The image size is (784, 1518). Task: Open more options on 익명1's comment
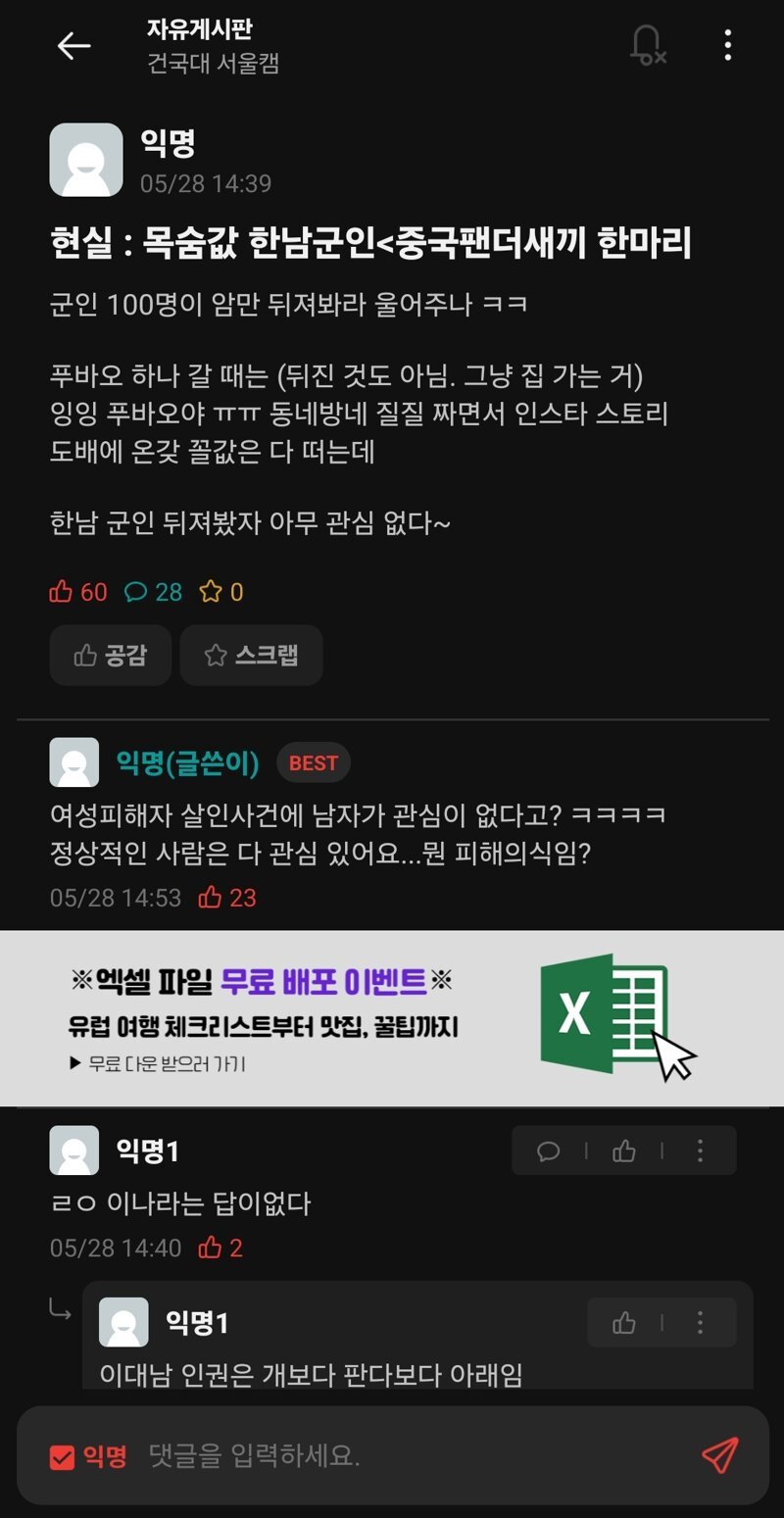point(700,1151)
